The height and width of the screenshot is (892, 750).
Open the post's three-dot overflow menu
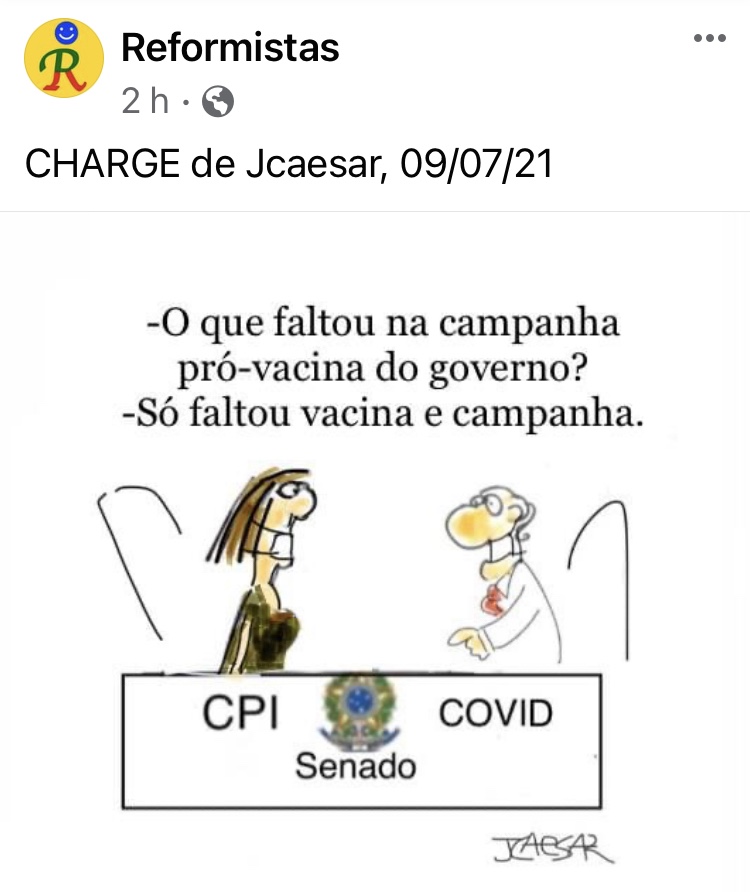point(709,39)
